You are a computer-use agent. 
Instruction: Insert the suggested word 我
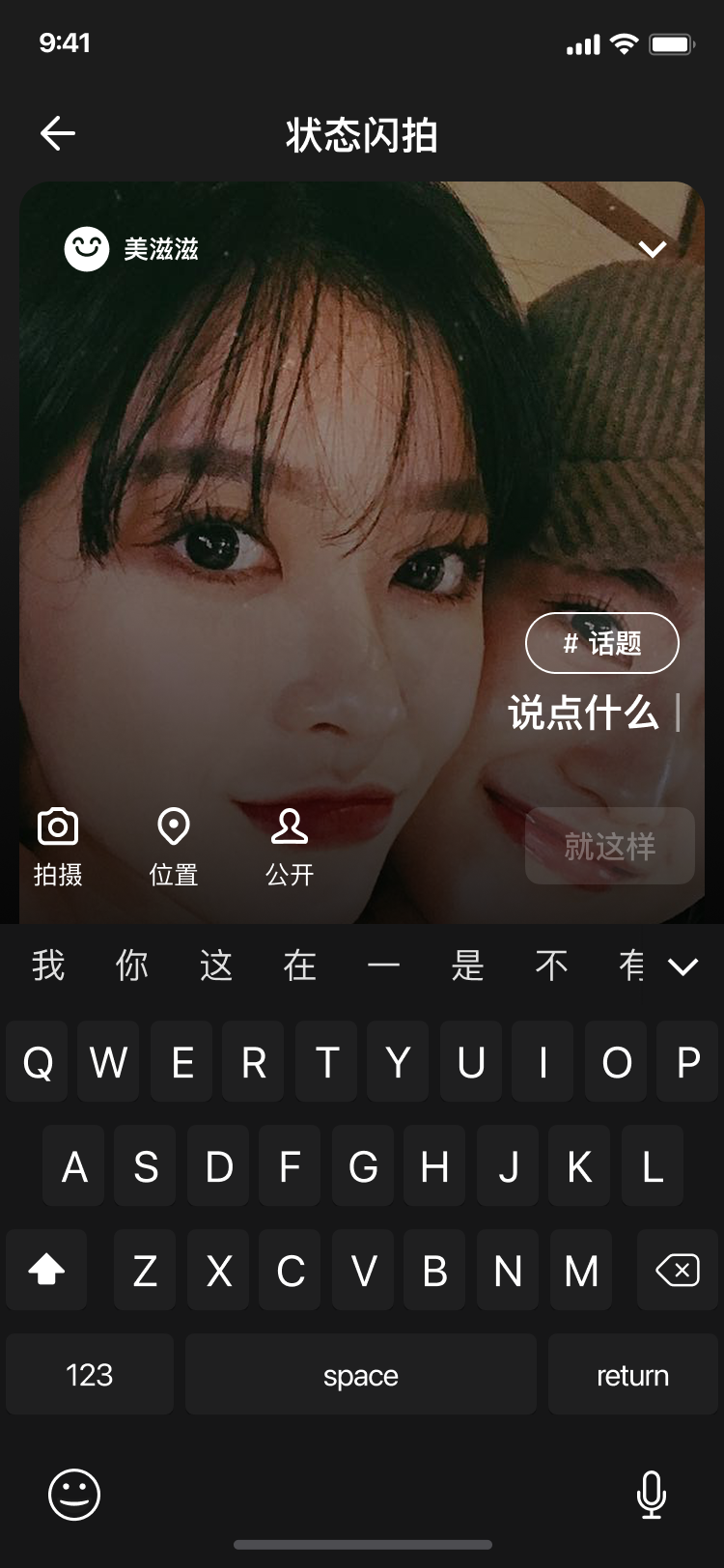click(48, 965)
